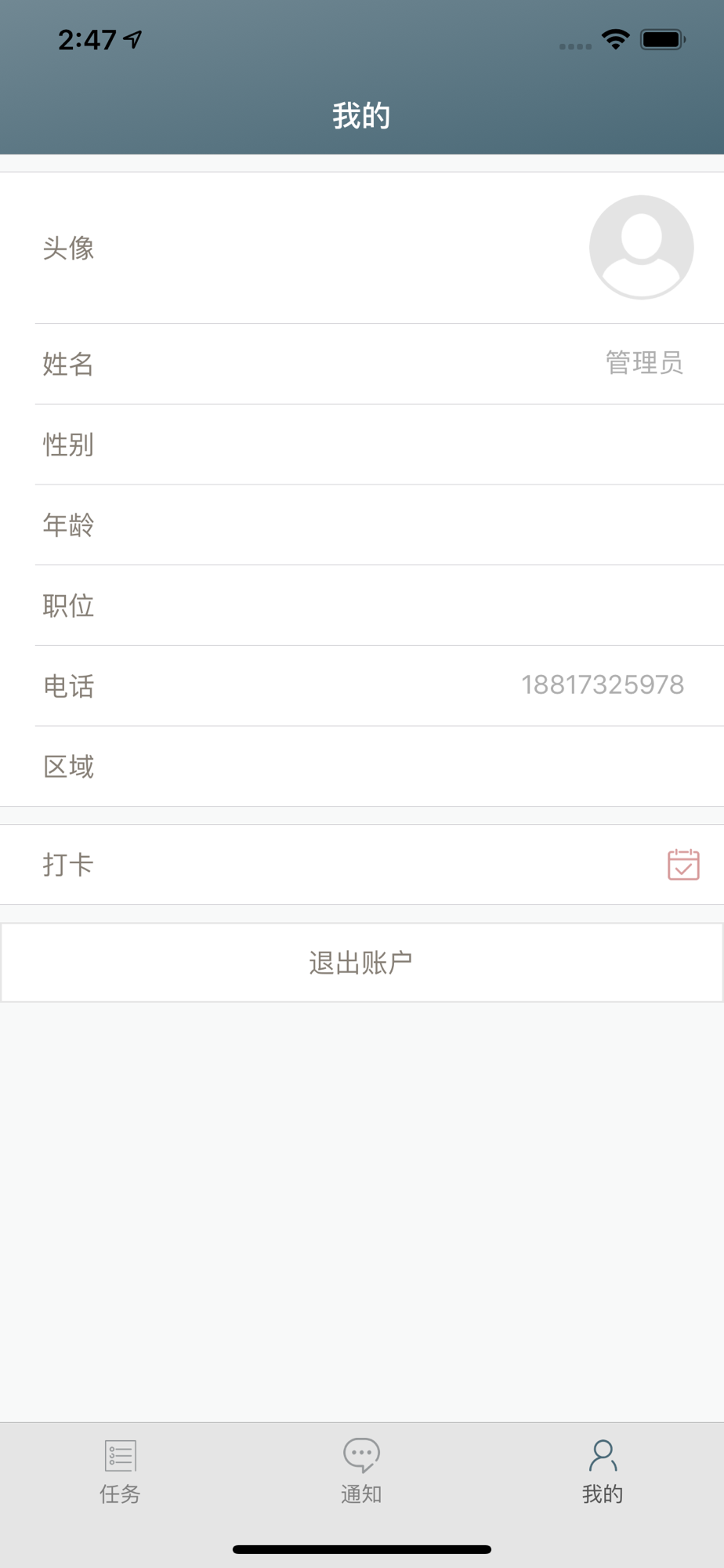724x1568 pixels.
Task: Open the 职位 row
Action: [362, 605]
